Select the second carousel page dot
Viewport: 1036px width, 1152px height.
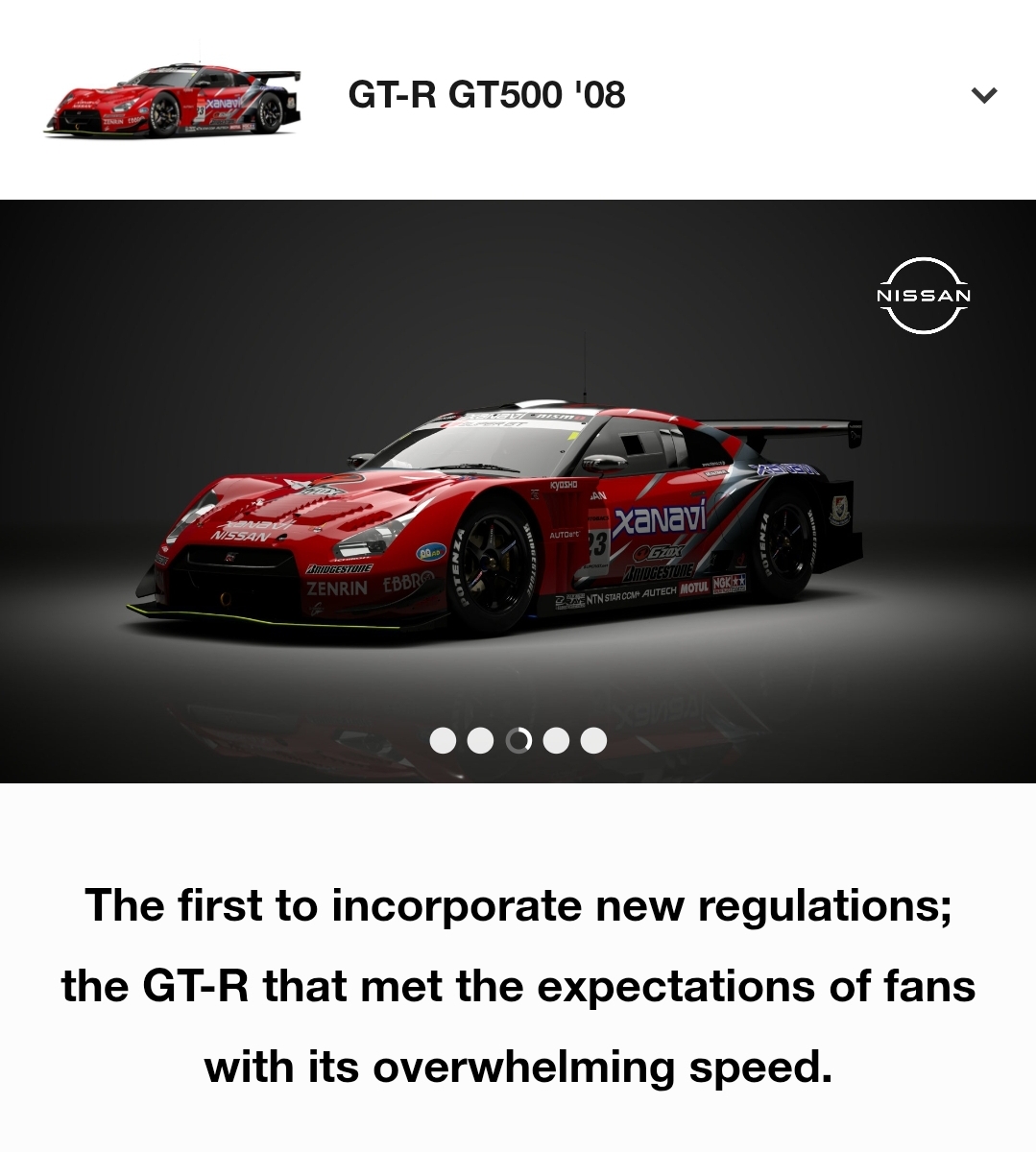pos(480,740)
